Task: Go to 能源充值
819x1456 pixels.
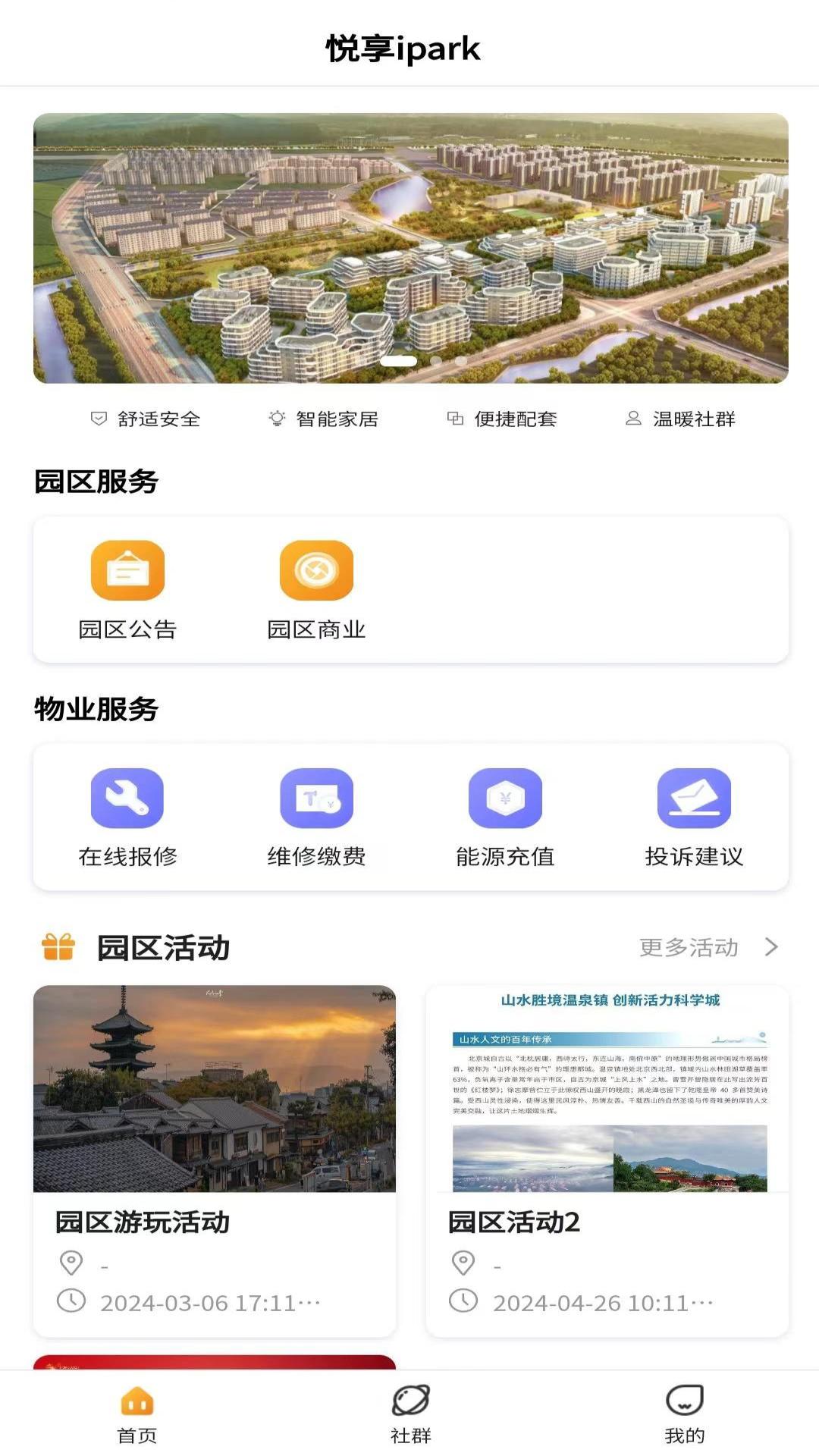Action: pos(505,817)
